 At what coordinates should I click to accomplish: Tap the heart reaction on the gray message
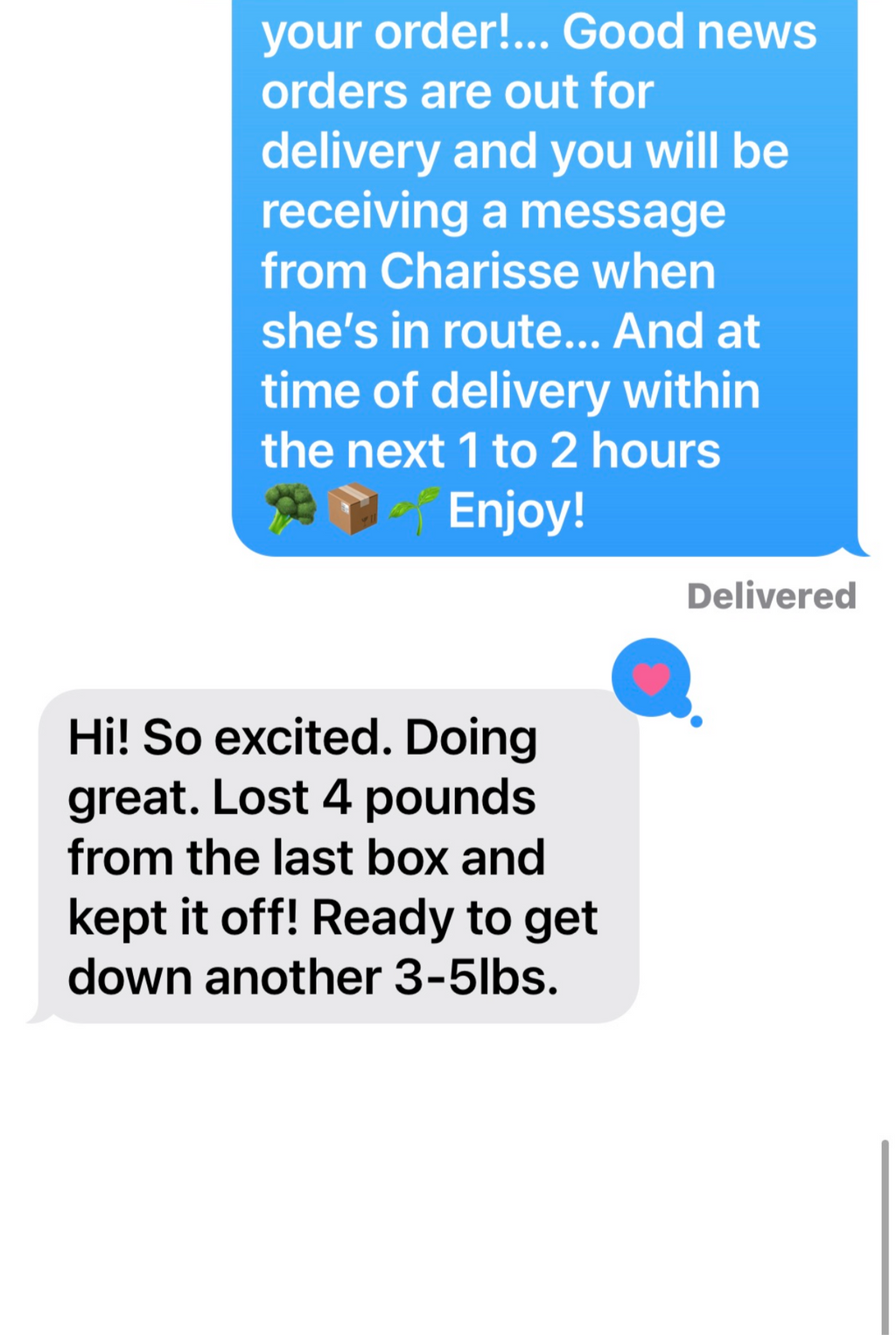point(651,678)
